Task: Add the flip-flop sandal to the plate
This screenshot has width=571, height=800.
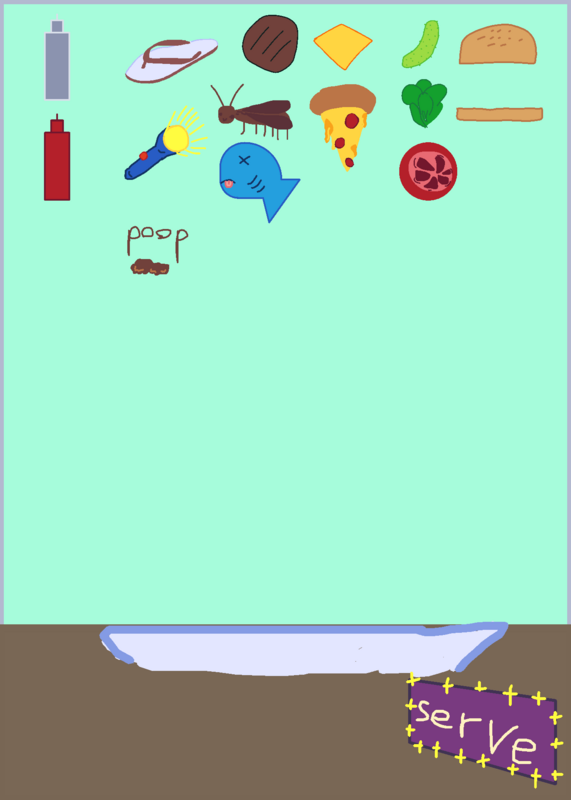Action: tap(171, 60)
